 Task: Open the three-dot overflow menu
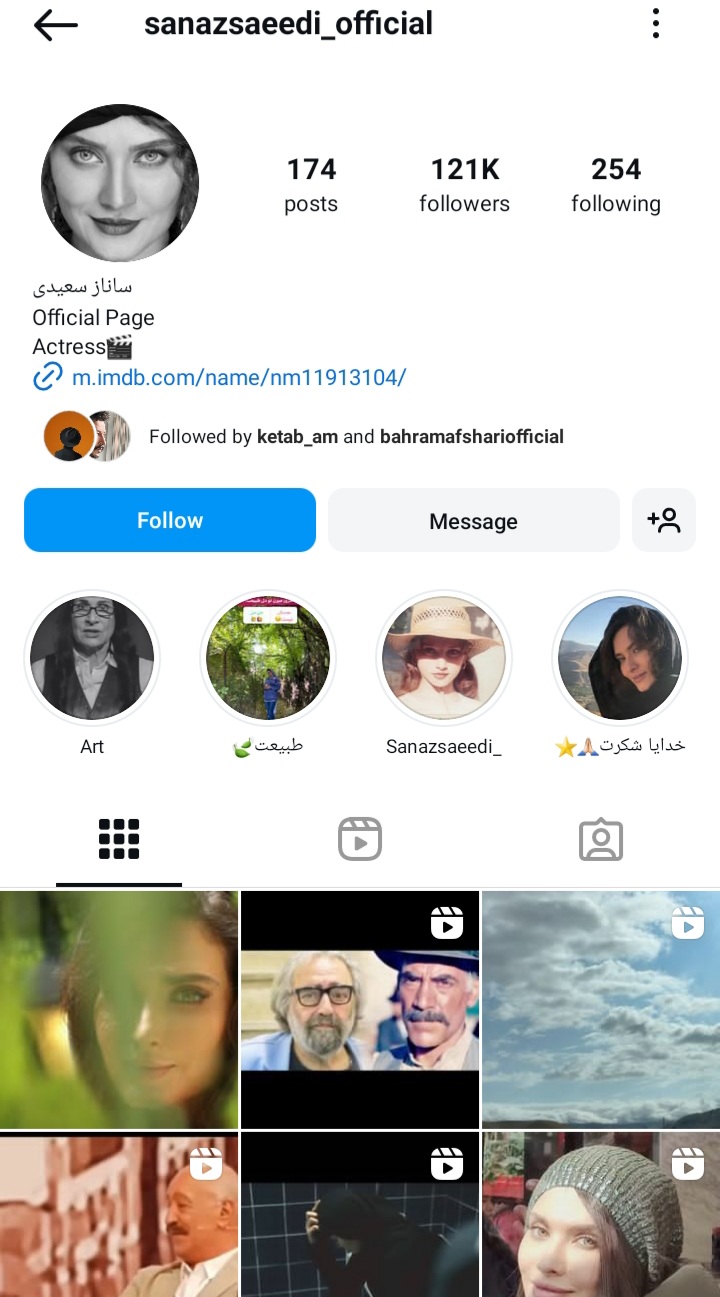pos(656,24)
